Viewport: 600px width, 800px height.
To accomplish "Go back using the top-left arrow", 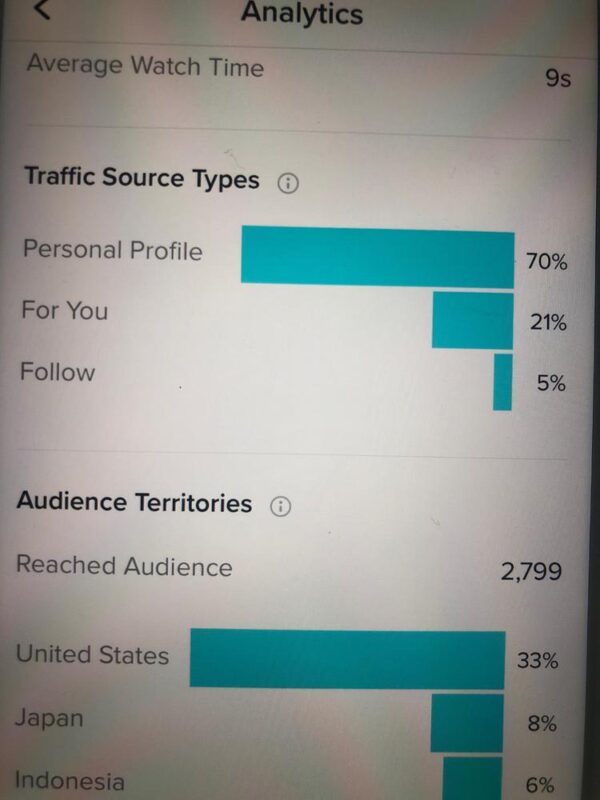I will click(x=40, y=9).
